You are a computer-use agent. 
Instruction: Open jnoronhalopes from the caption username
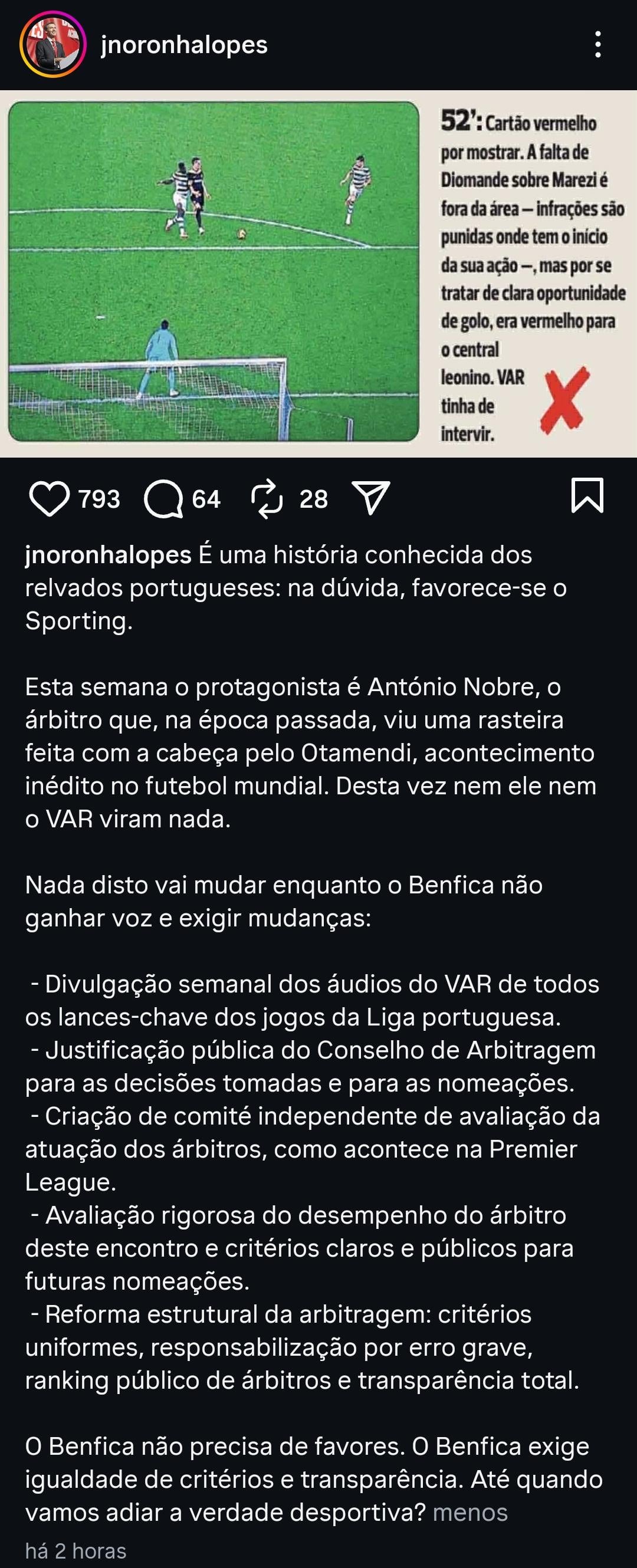(109, 554)
